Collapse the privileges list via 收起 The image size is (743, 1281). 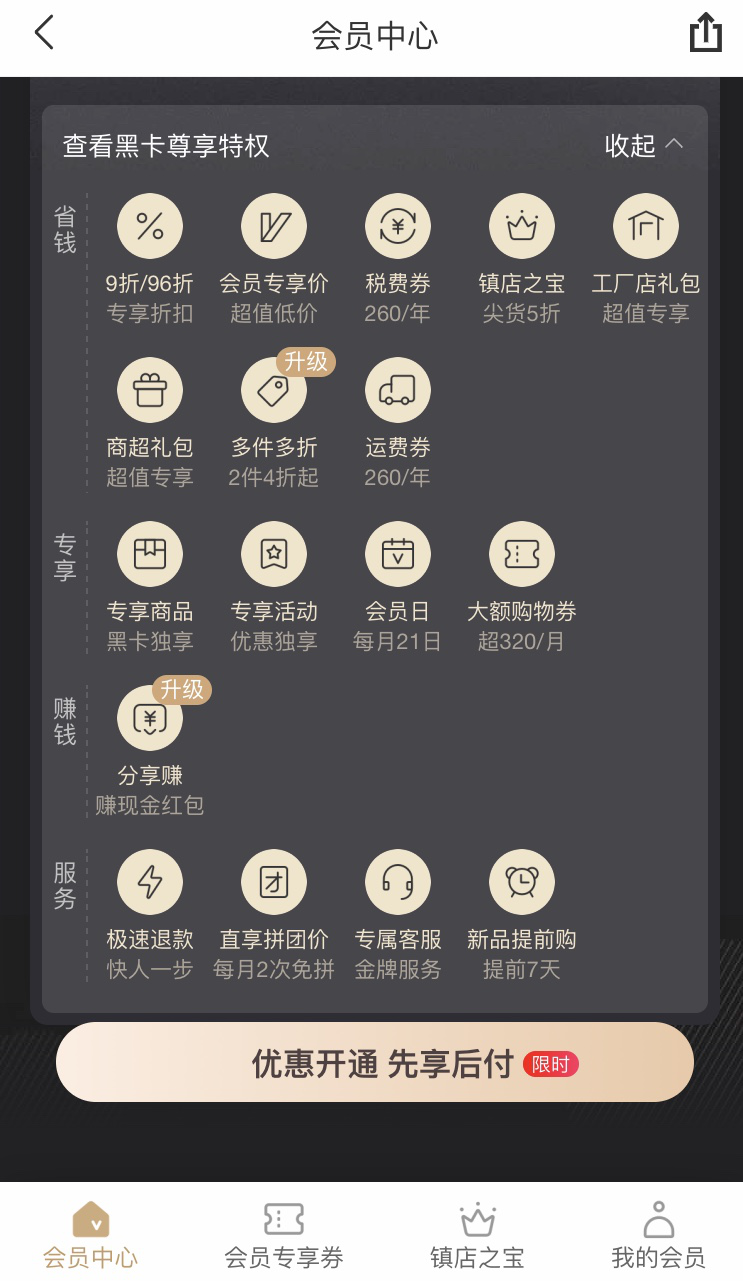click(x=644, y=145)
